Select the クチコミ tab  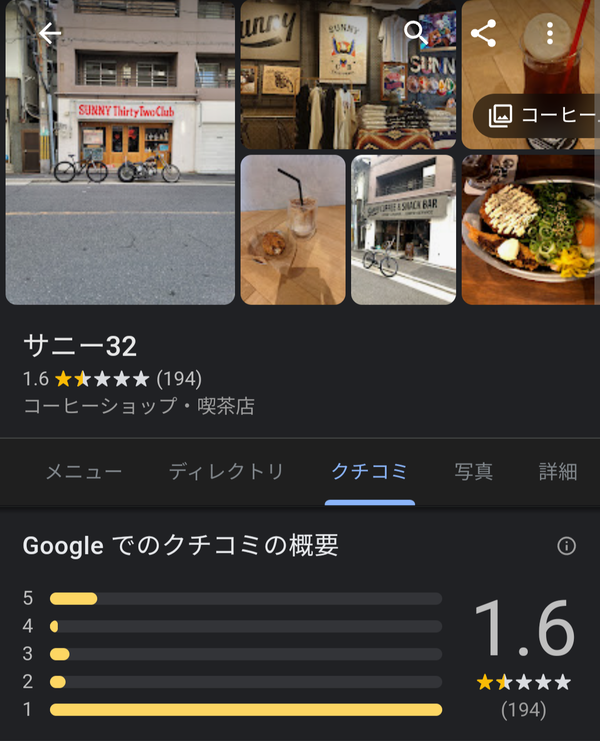370,472
